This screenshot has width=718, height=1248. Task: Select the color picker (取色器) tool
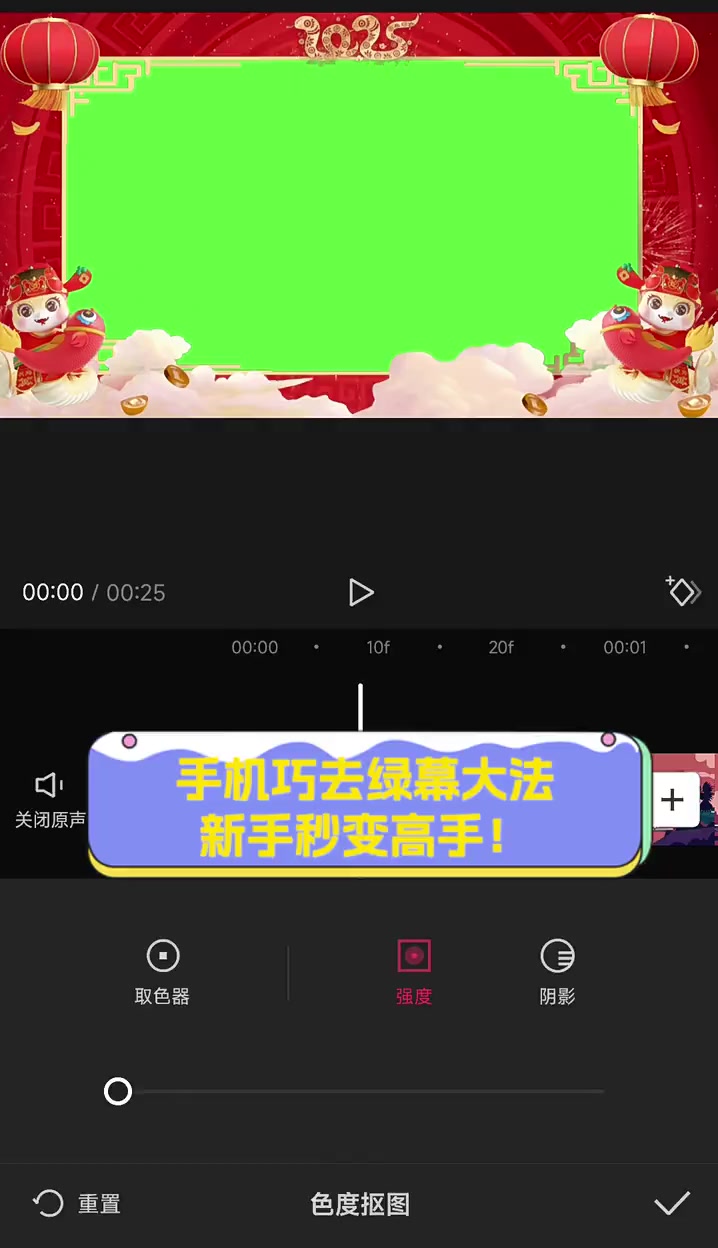[x=162, y=970]
